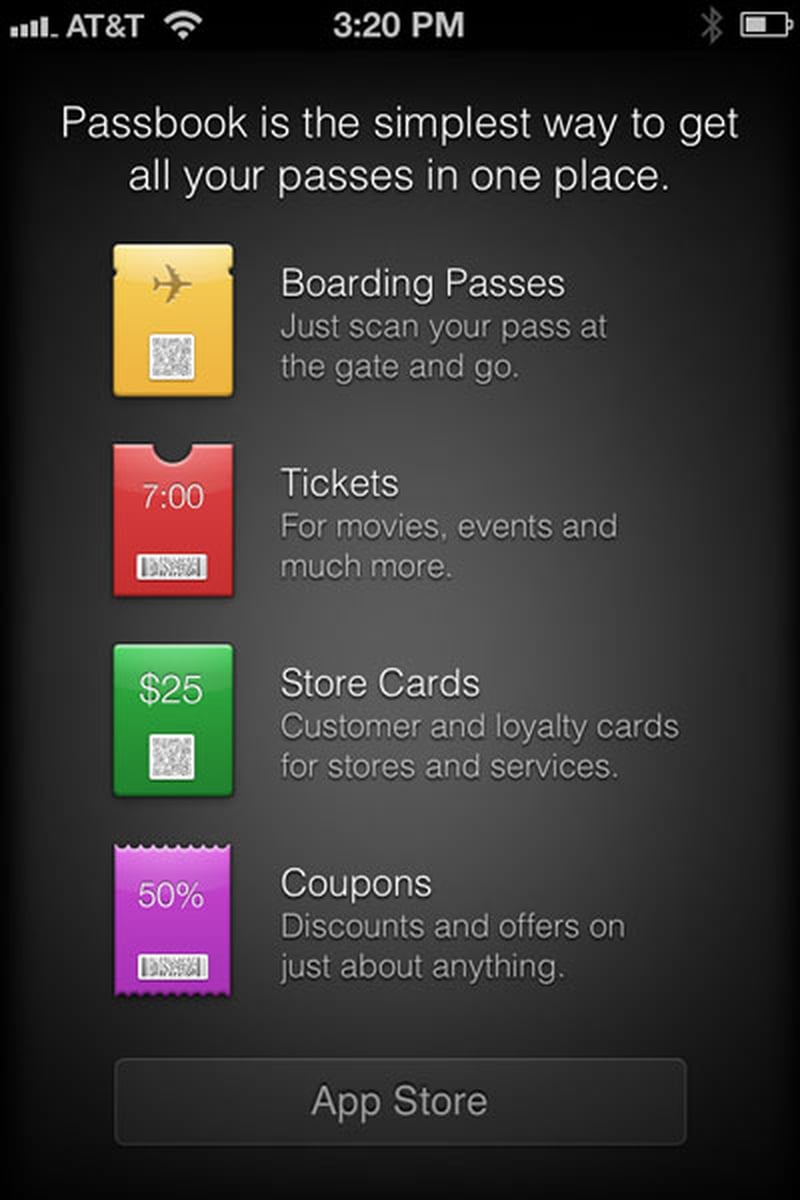Tap the purple 50% Coupons icon
Screen dimensions: 800x1200
(x=173, y=920)
